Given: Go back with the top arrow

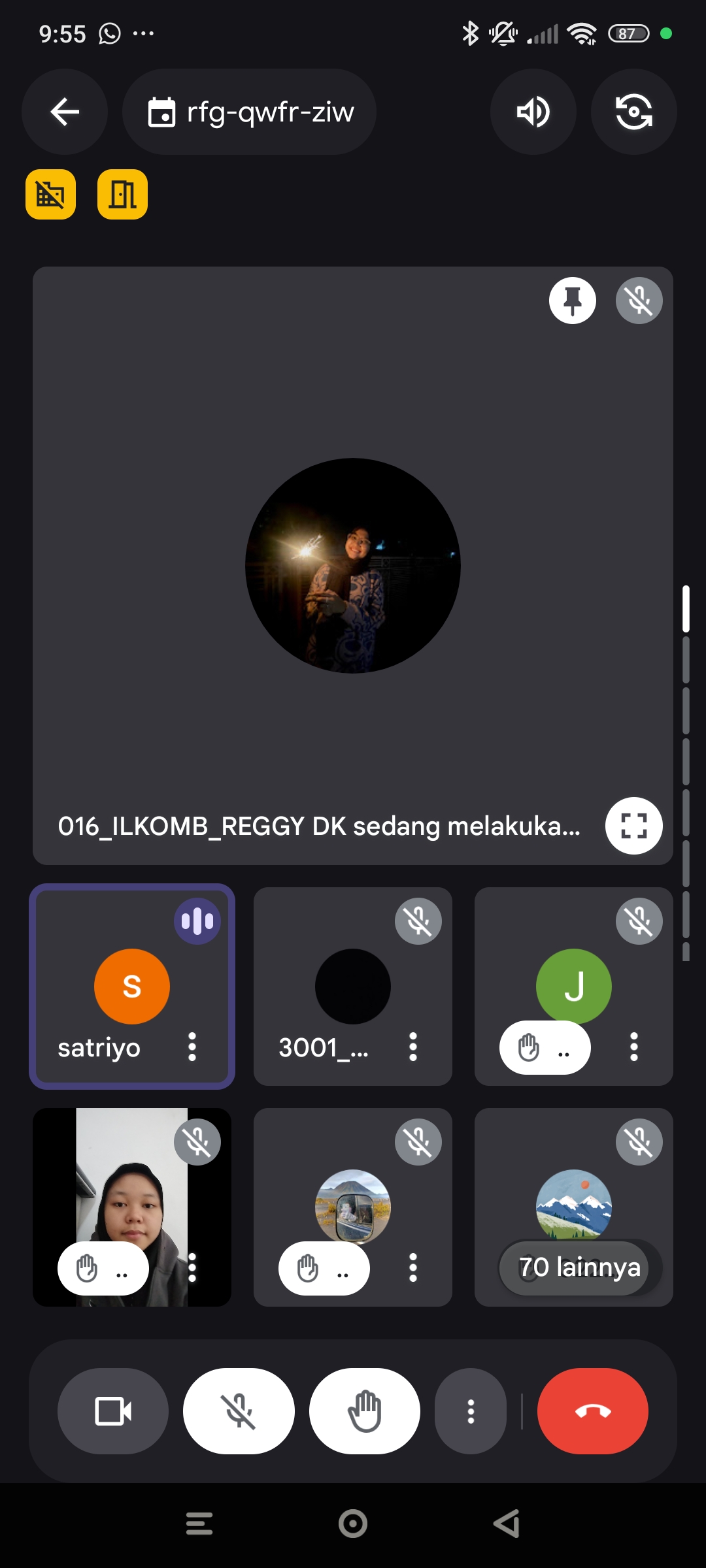Looking at the screenshot, I should [65, 112].
